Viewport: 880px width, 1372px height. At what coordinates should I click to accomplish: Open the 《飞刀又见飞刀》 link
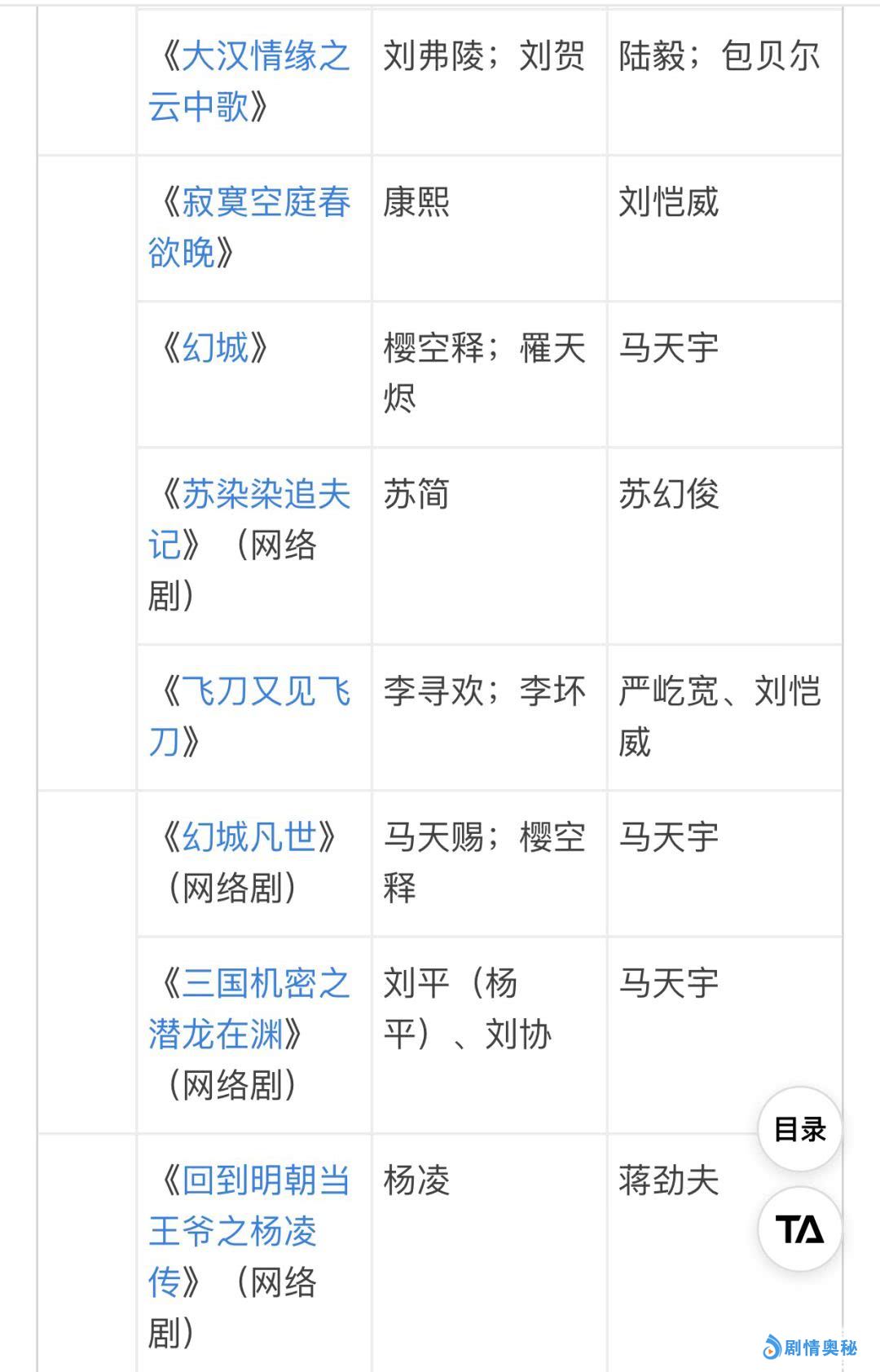pos(265,692)
